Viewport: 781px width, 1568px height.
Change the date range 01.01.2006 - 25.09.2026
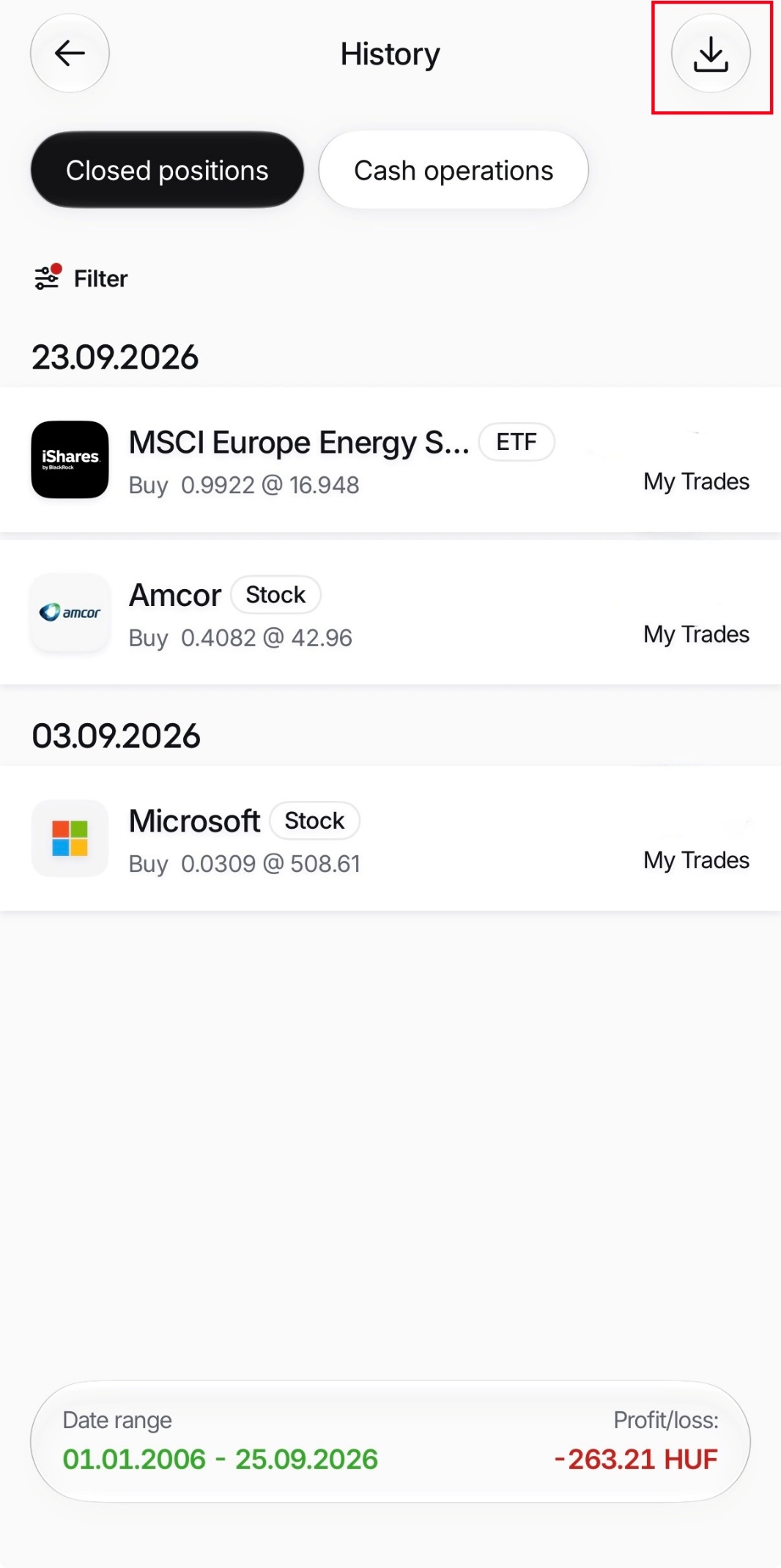click(220, 1459)
